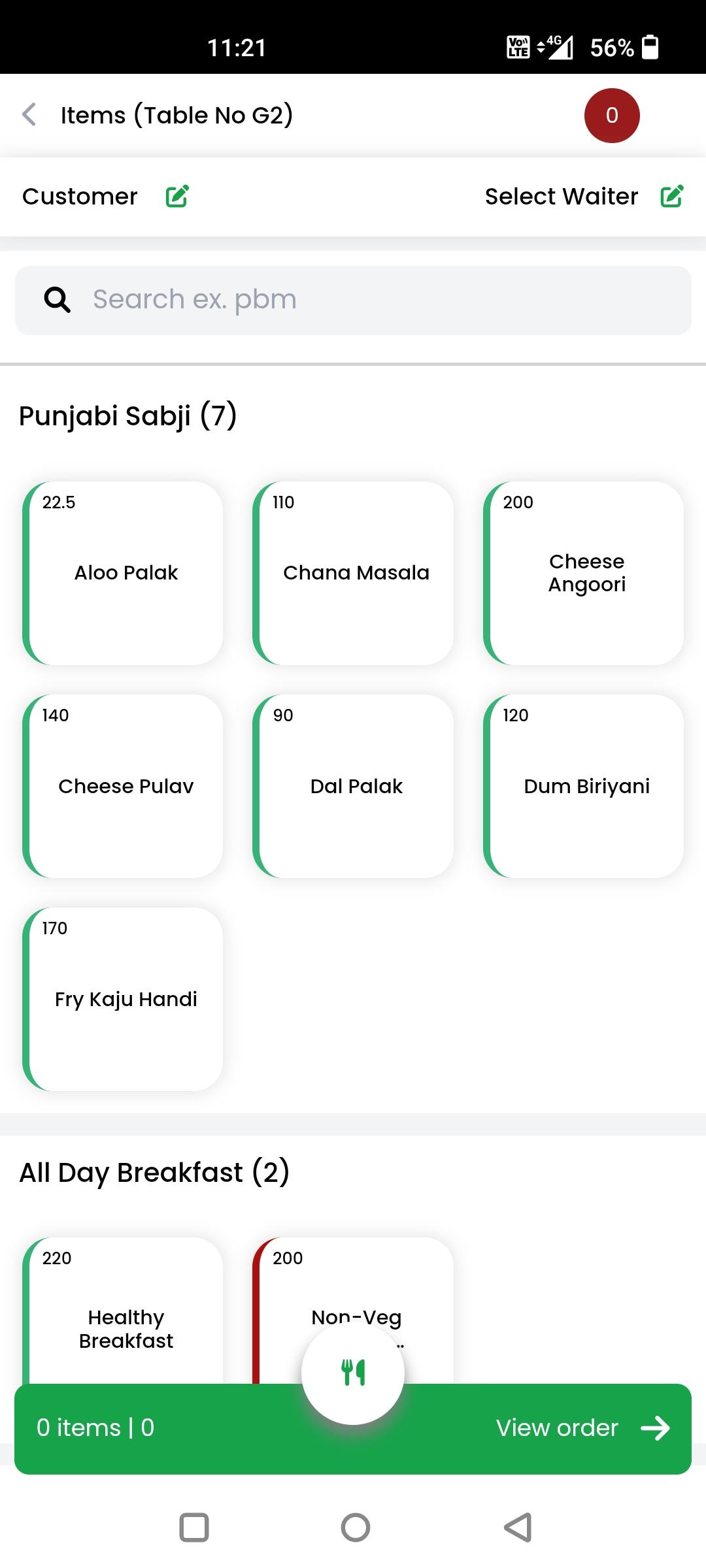The width and height of the screenshot is (706, 1568).
Task: Go back from the Items screen
Action: coord(29,114)
